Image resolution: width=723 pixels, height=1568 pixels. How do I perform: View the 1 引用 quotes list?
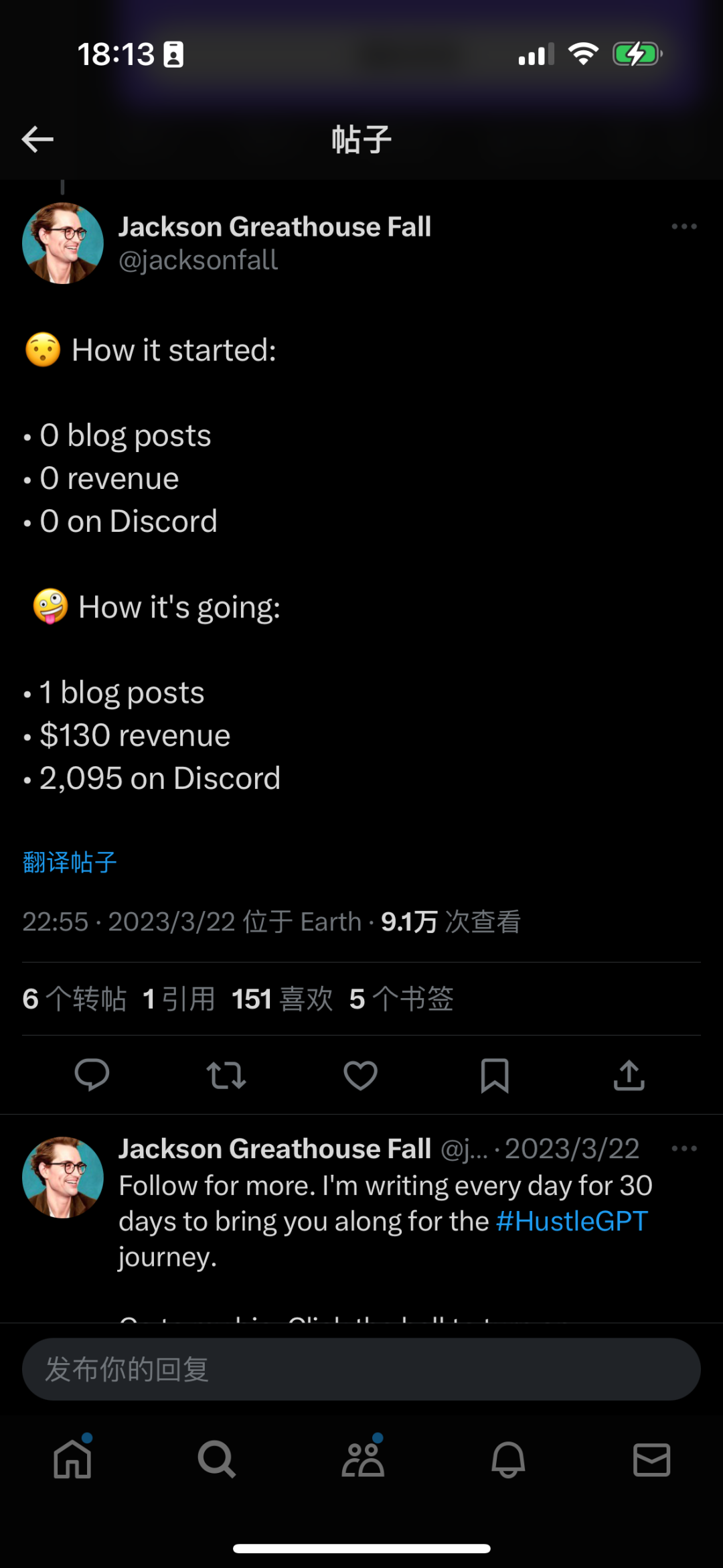point(179,999)
